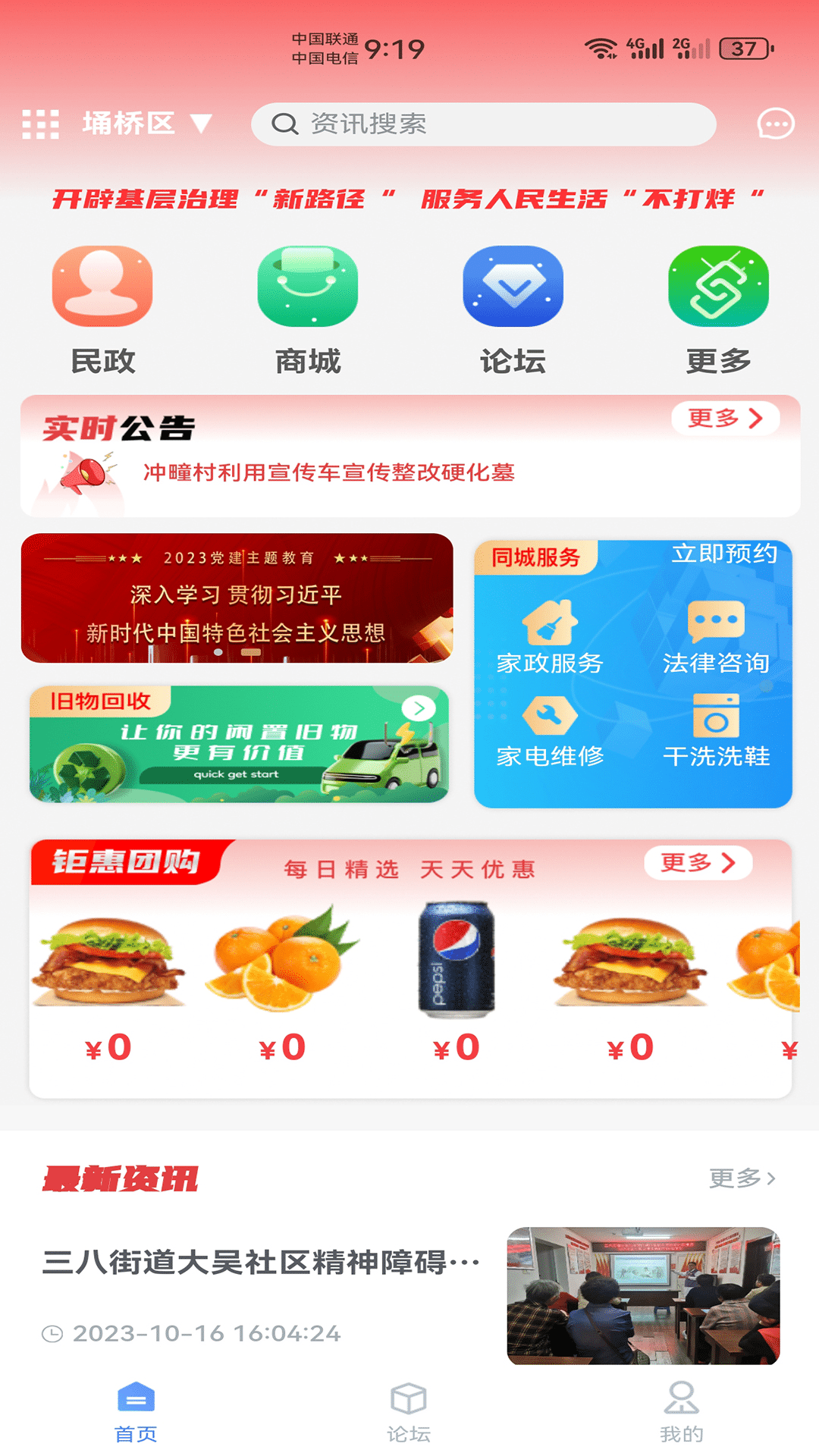Select 法律咨询 service
Image resolution: width=819 pixels, height=1456 pixels.
[716, 637]
